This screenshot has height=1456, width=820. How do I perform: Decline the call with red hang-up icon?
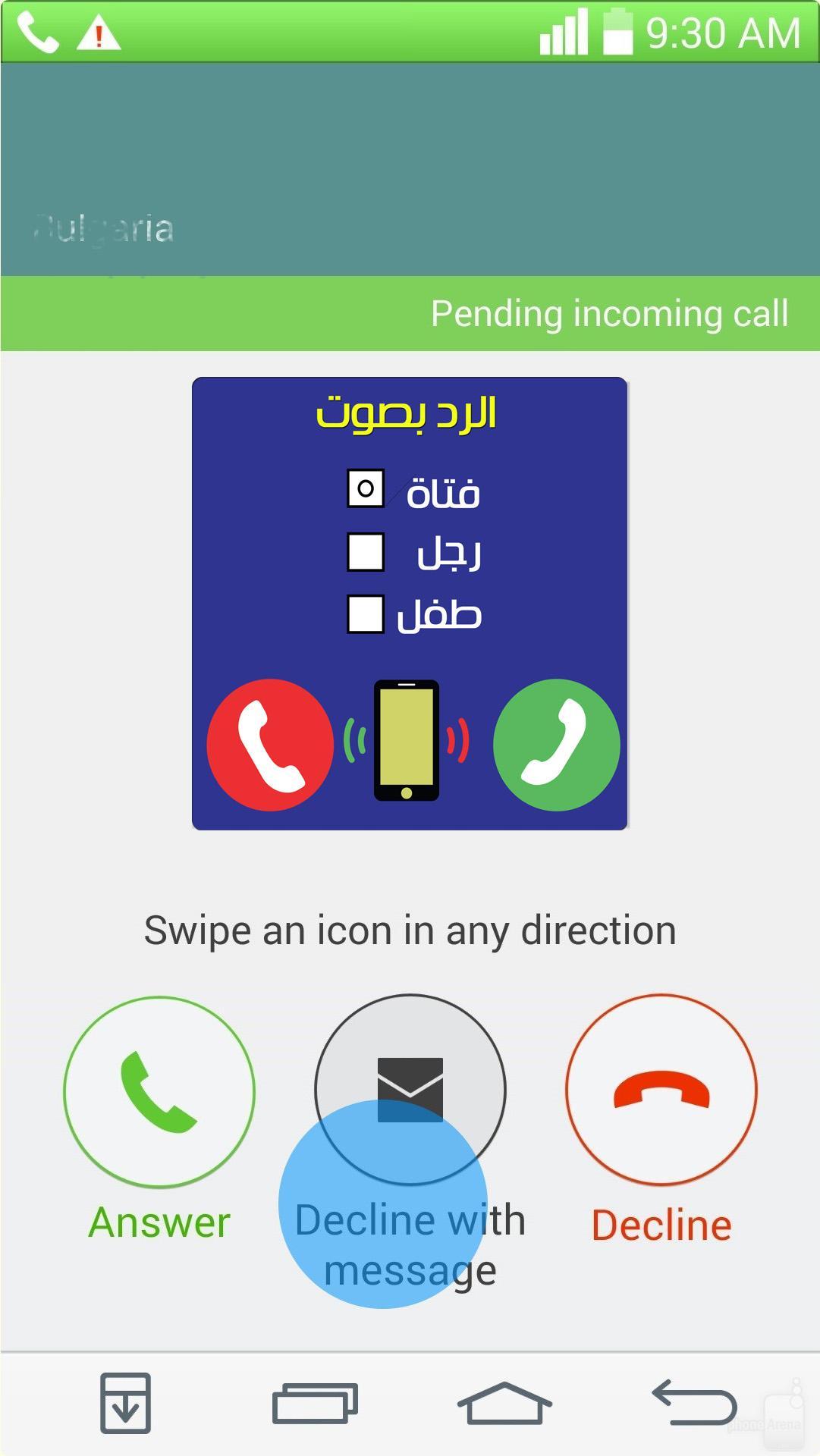(661, 1090)
